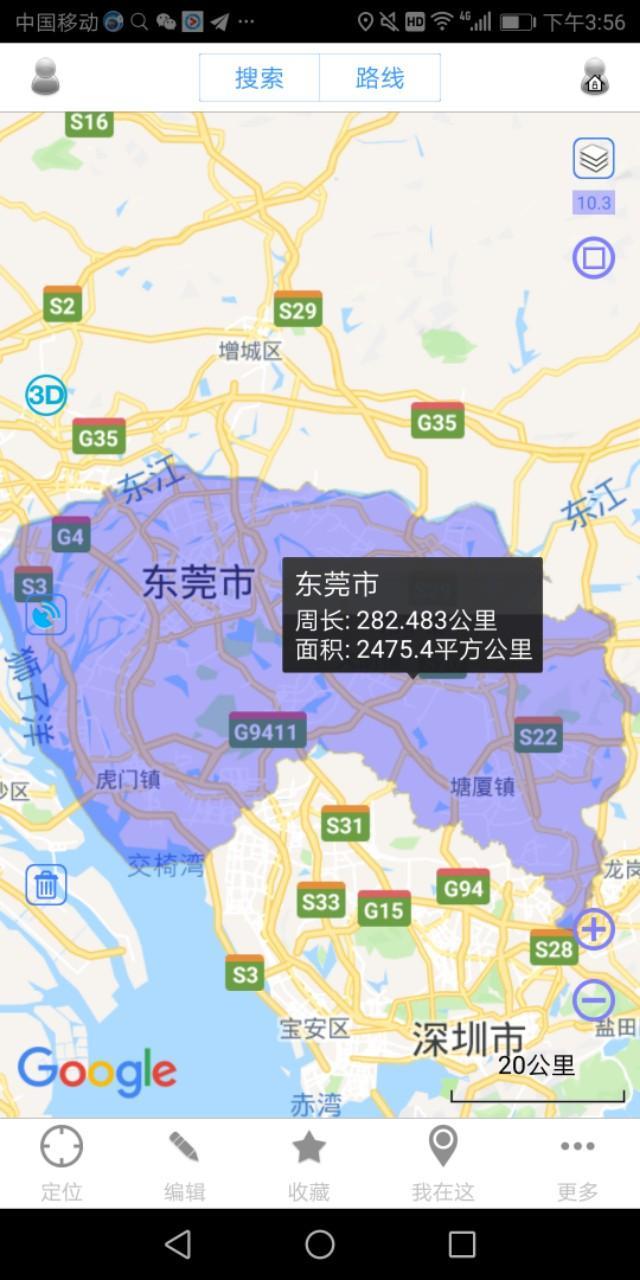Open the 东莞市 info popup
Screen dimensions: 640x1280
pyautogui.click(x=412, y=615)
